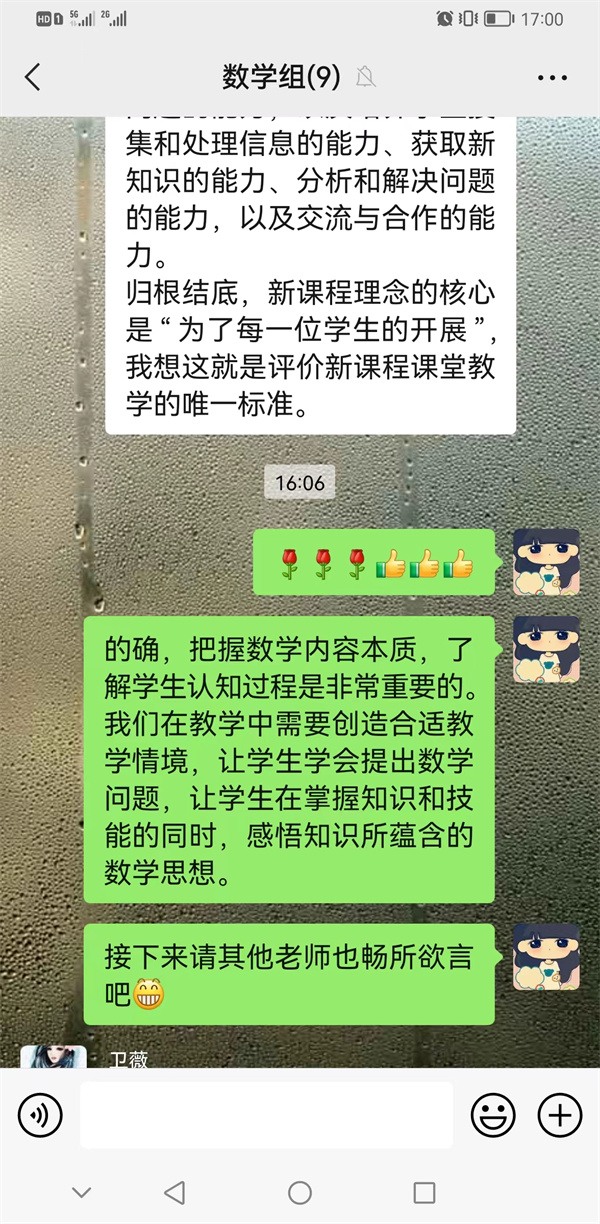Viewport: 600px width, 1224px height.
Task: Open sender avatar beside the rose emoji message
Action: pyautogui.click(x=546, y=562)
